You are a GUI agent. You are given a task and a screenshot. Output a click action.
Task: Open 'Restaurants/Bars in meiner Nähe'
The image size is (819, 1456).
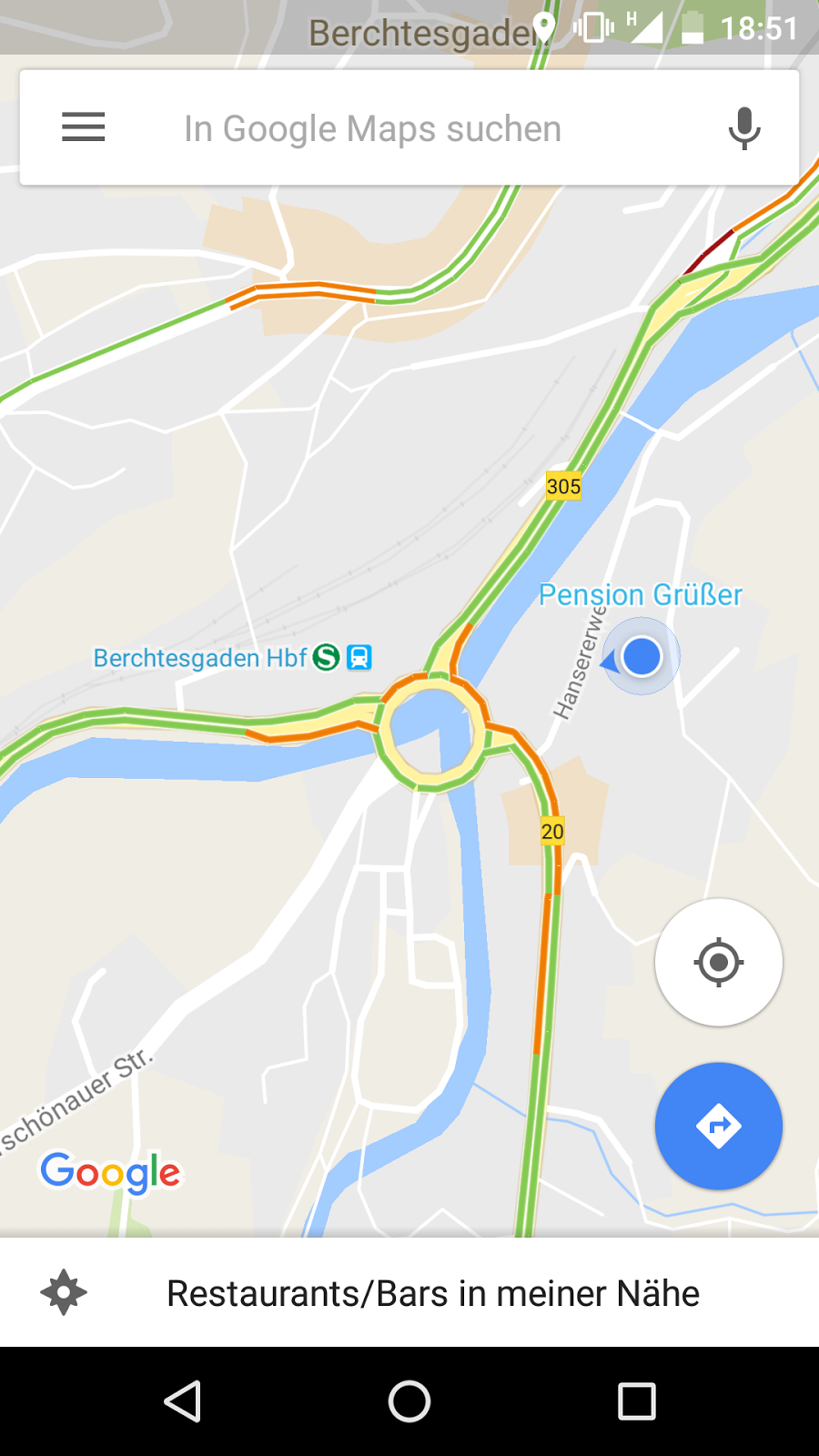click(x=433, y=1293)
